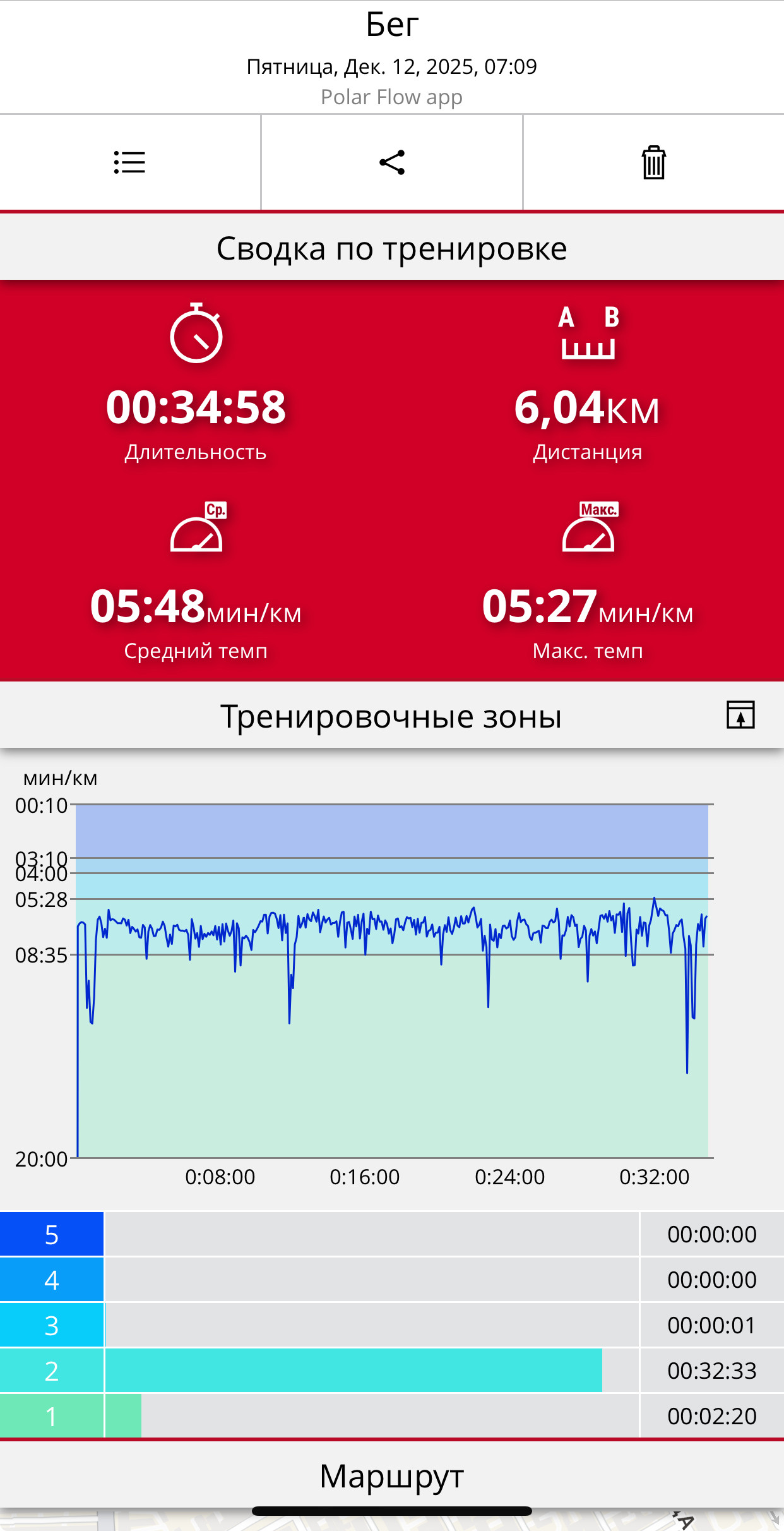Screen dimensions: 784x1531
Task: Share this running workout
Action: [392, 162]
